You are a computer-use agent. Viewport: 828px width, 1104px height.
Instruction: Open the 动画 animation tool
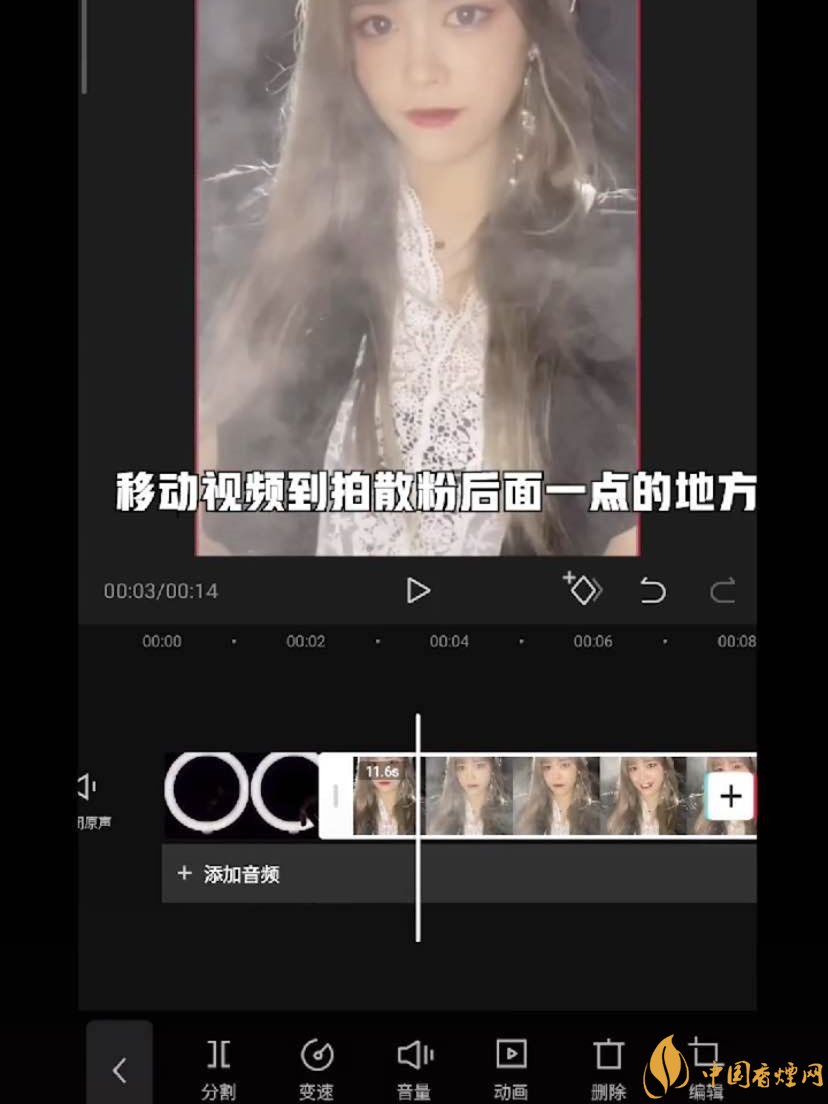tap(511, 1066)
